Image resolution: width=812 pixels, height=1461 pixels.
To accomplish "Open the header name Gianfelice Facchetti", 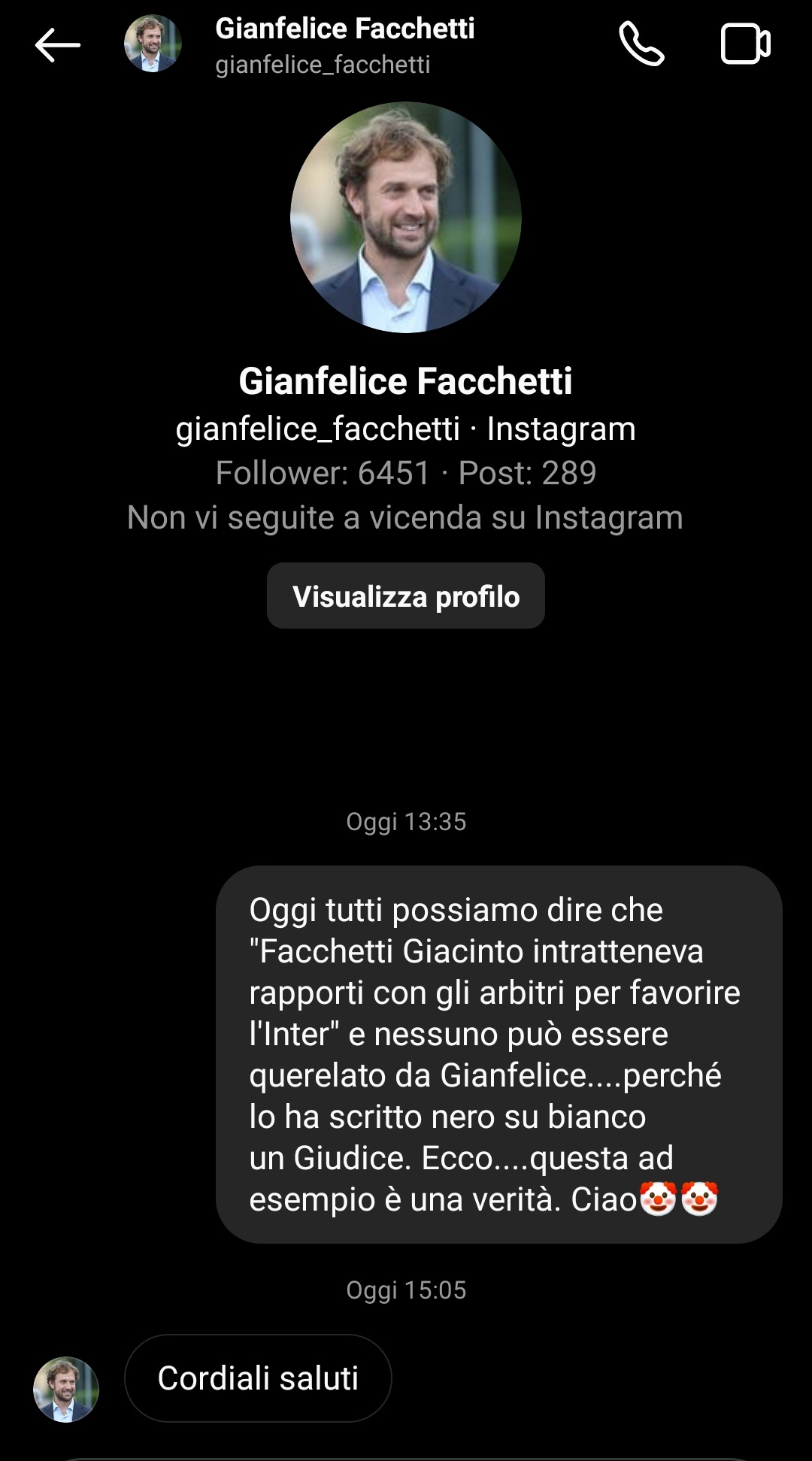I will (345, 29).
